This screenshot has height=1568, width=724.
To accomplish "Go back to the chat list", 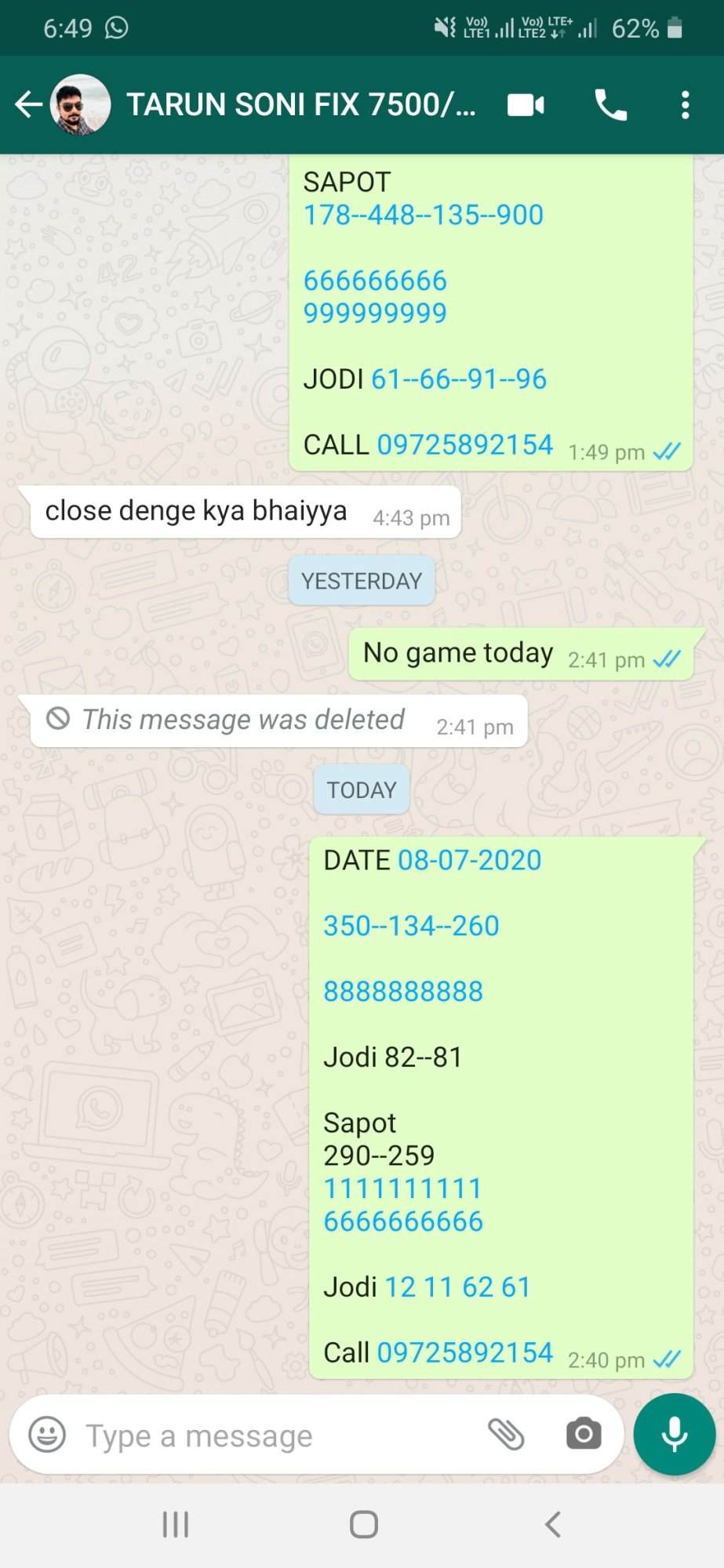I will [x=28, y=104].
